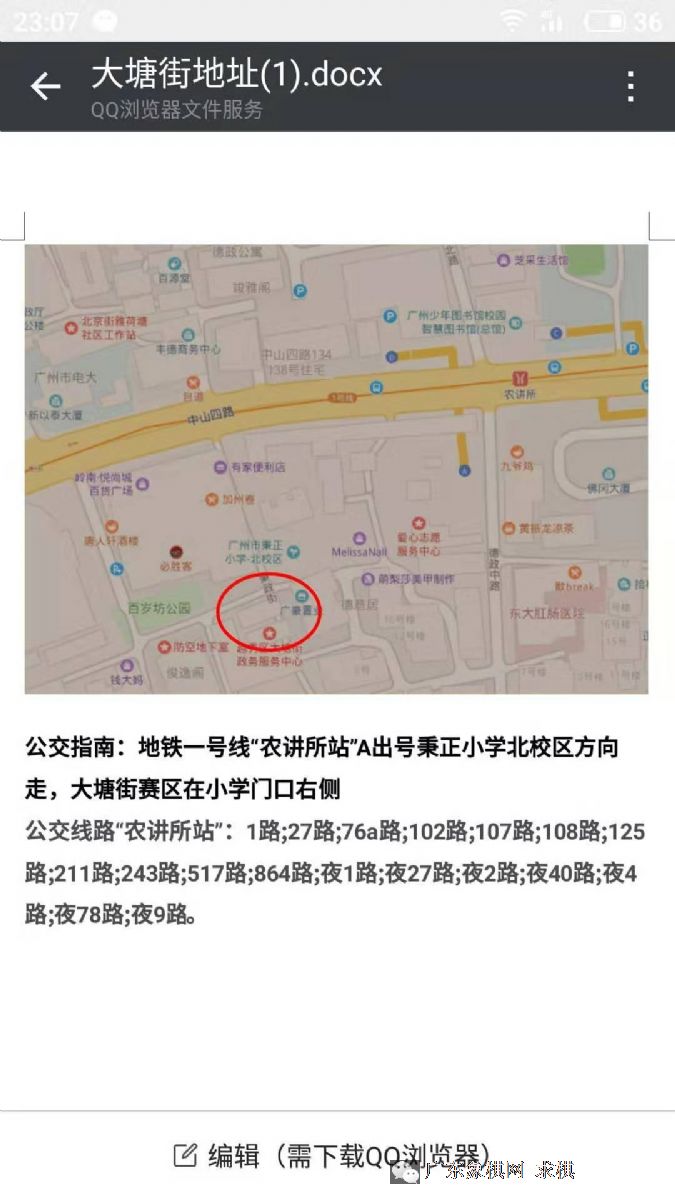Open the three-dot overflow menu
675x1200 pixels.
tap(630, 87)
